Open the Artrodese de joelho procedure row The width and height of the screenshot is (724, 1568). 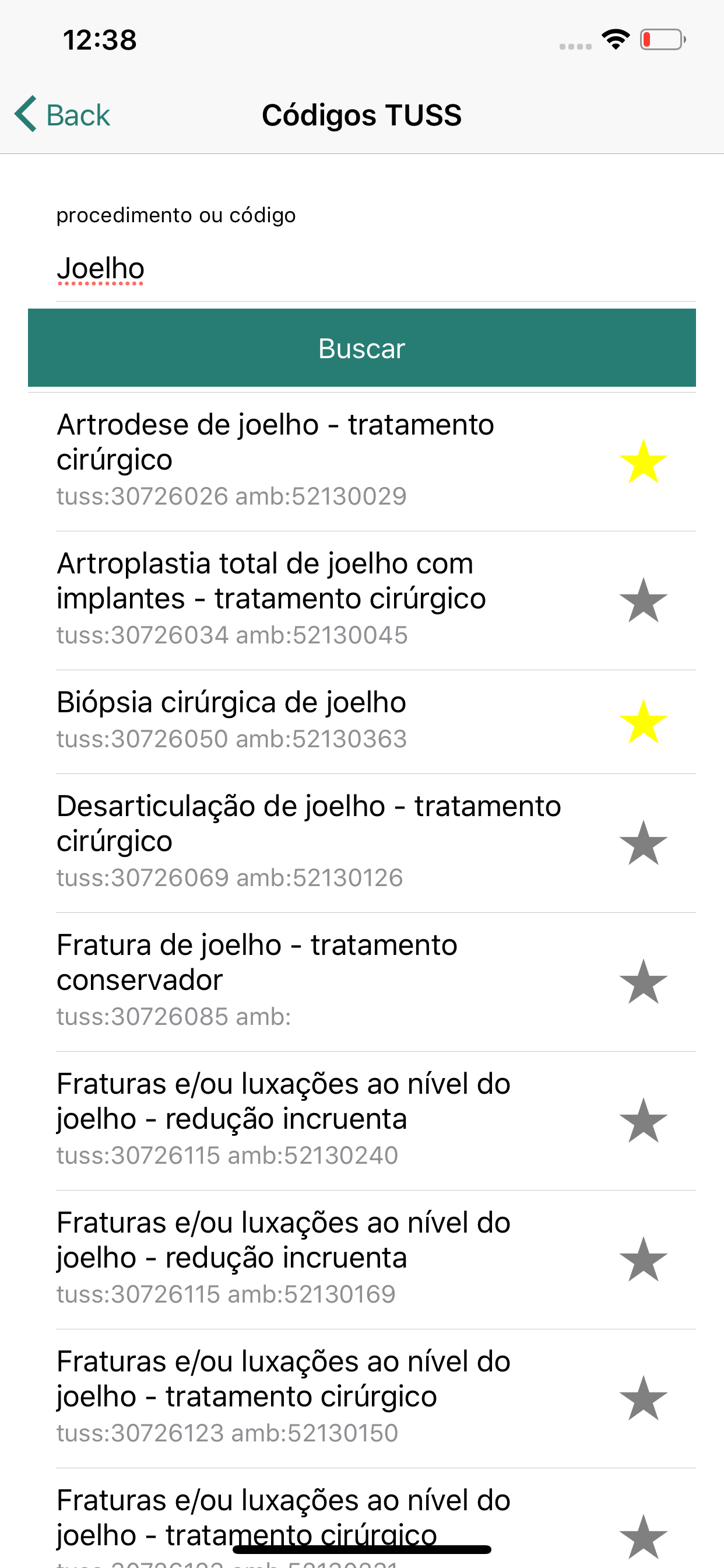click(304, 460)
